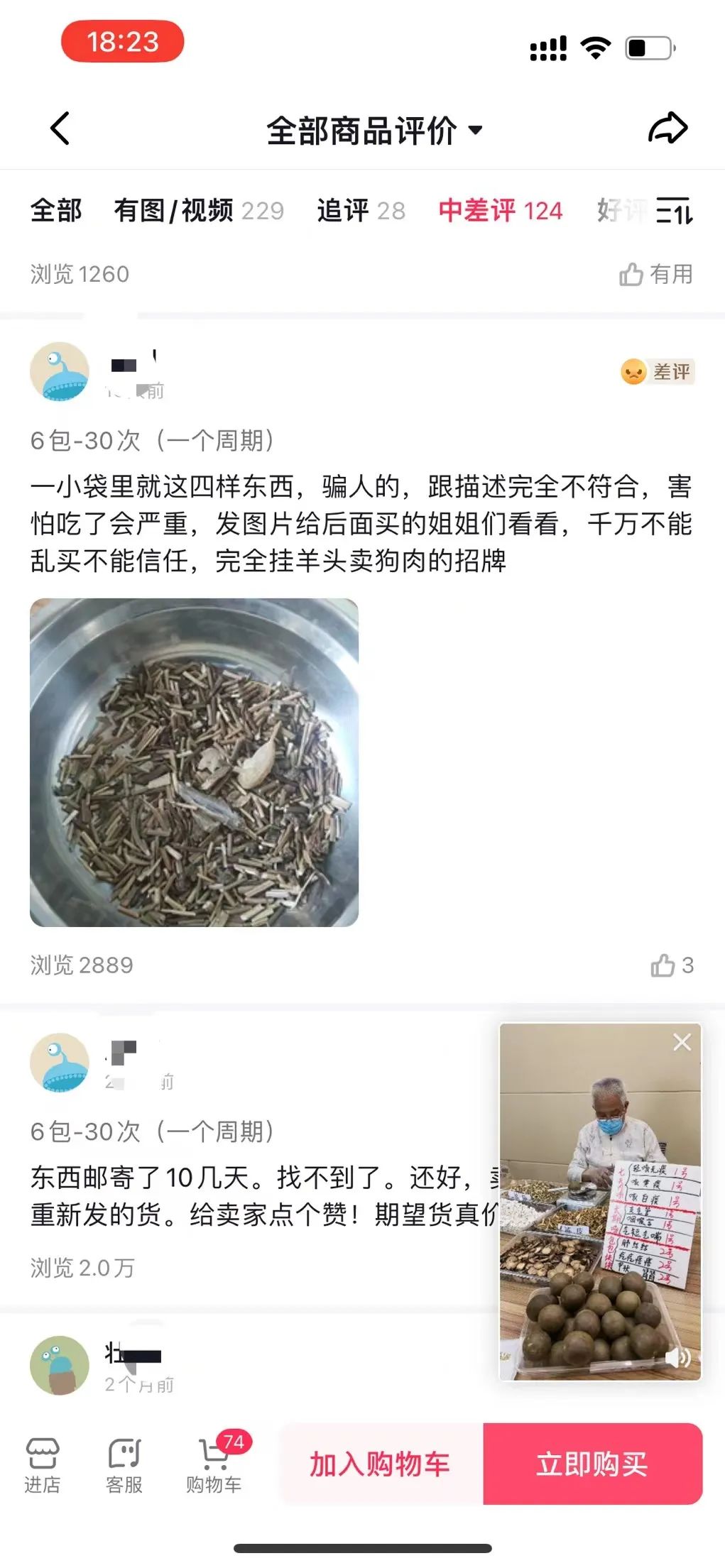Open the herb bowl photo in the review
This screenshot has width=725, height=1568.
[194, 762]
